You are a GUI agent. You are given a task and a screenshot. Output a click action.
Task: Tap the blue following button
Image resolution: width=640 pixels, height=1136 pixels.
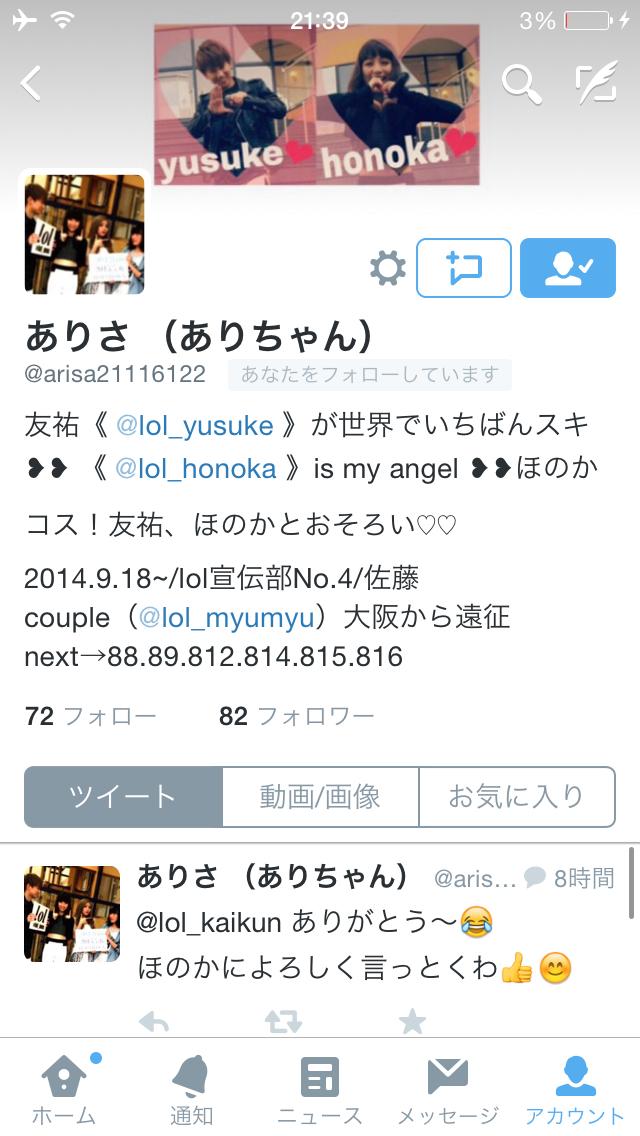(568, 268)
